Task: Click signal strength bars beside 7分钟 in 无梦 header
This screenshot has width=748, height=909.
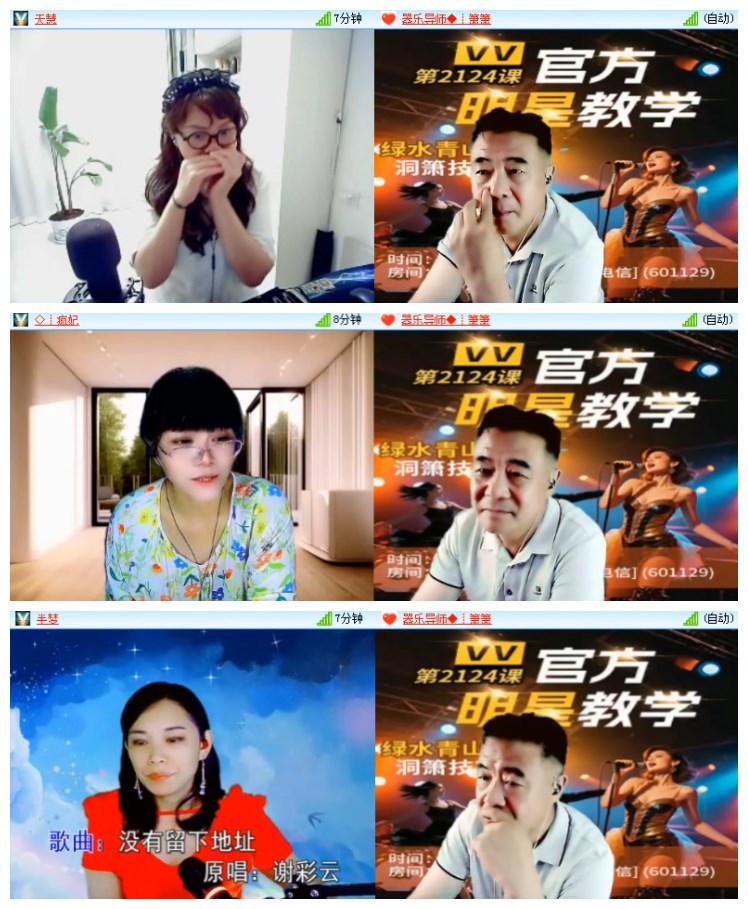Action: [324, 16]
